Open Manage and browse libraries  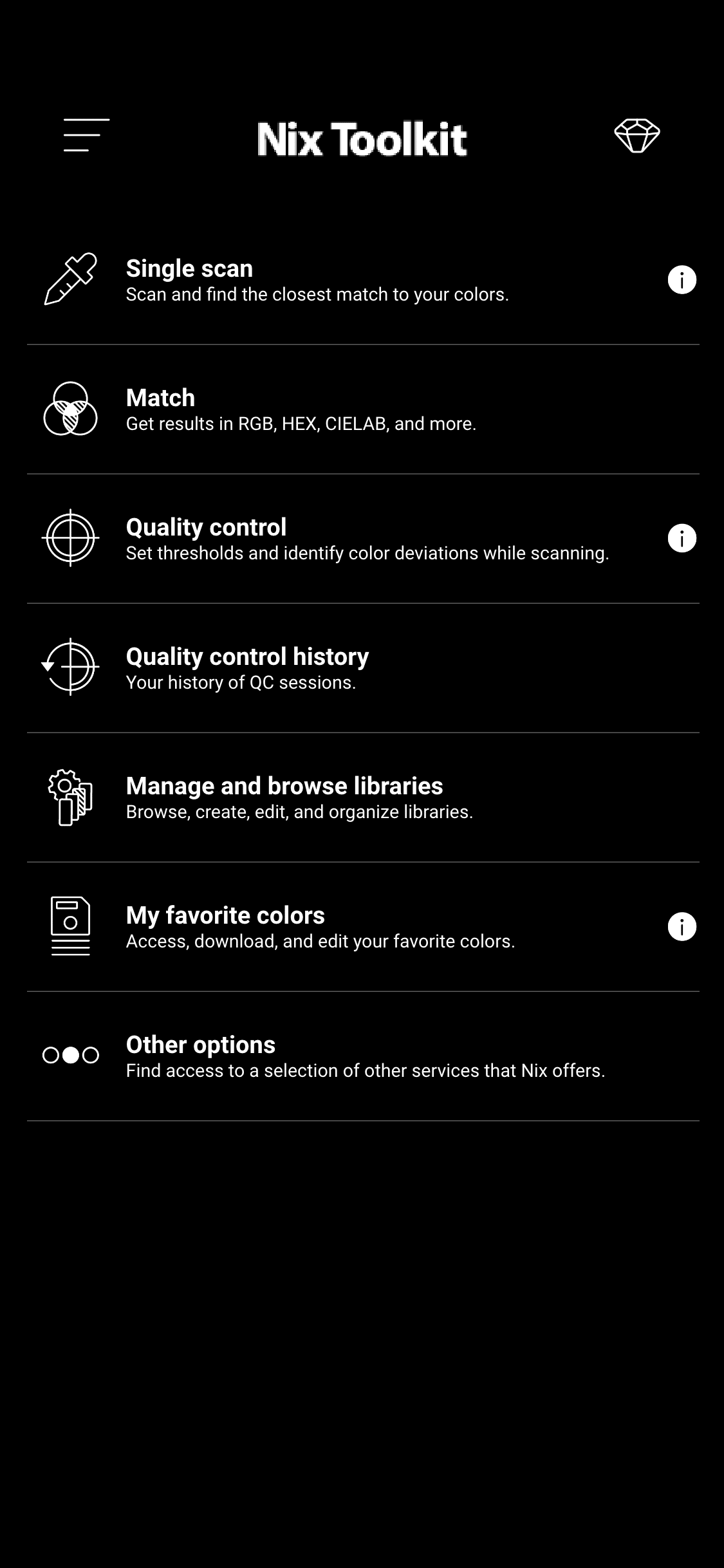click(x=299, y=798)
